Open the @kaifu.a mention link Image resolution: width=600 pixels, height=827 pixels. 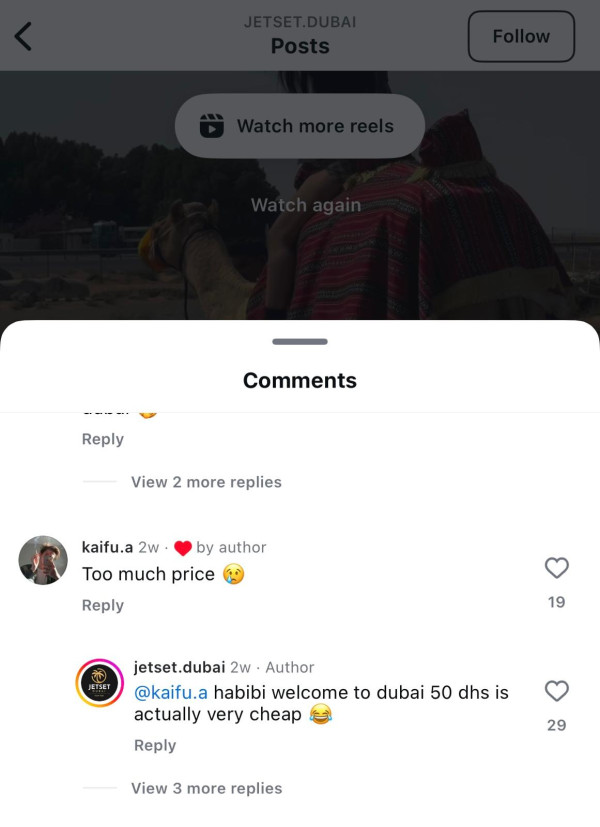click(171, 692)
